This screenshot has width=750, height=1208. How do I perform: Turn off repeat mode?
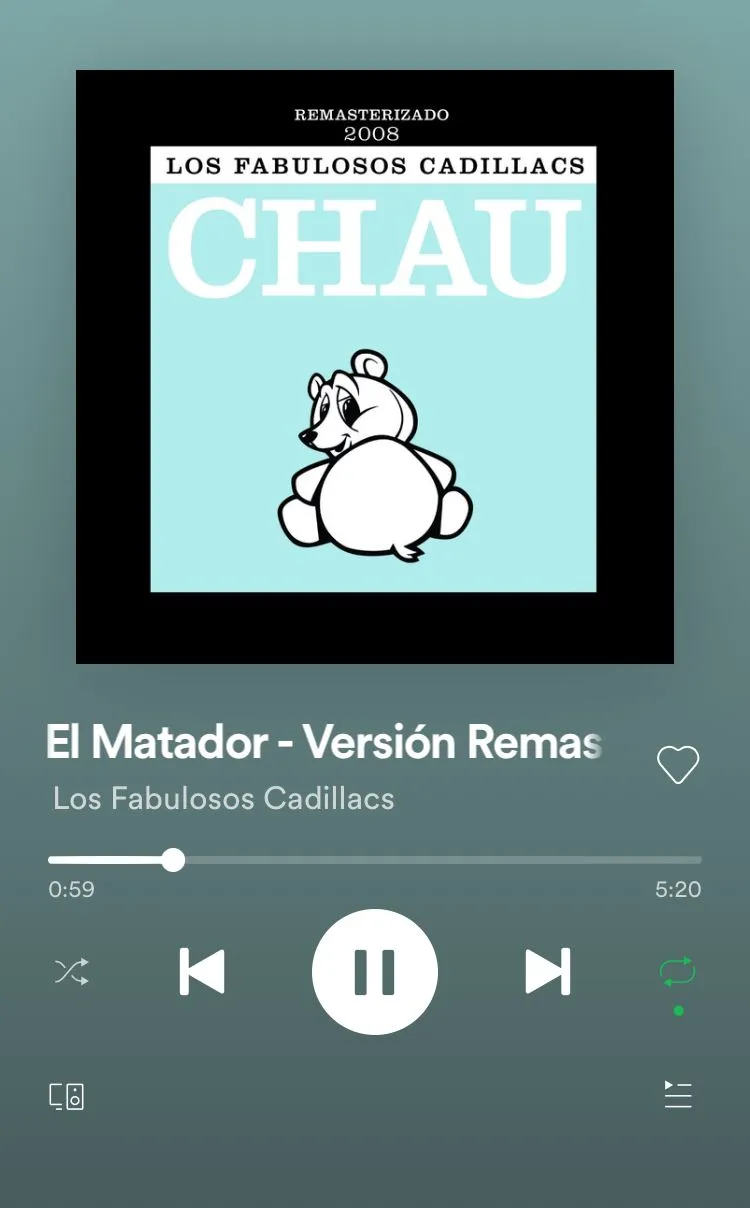pyautogui.click(x=677, y=972)
